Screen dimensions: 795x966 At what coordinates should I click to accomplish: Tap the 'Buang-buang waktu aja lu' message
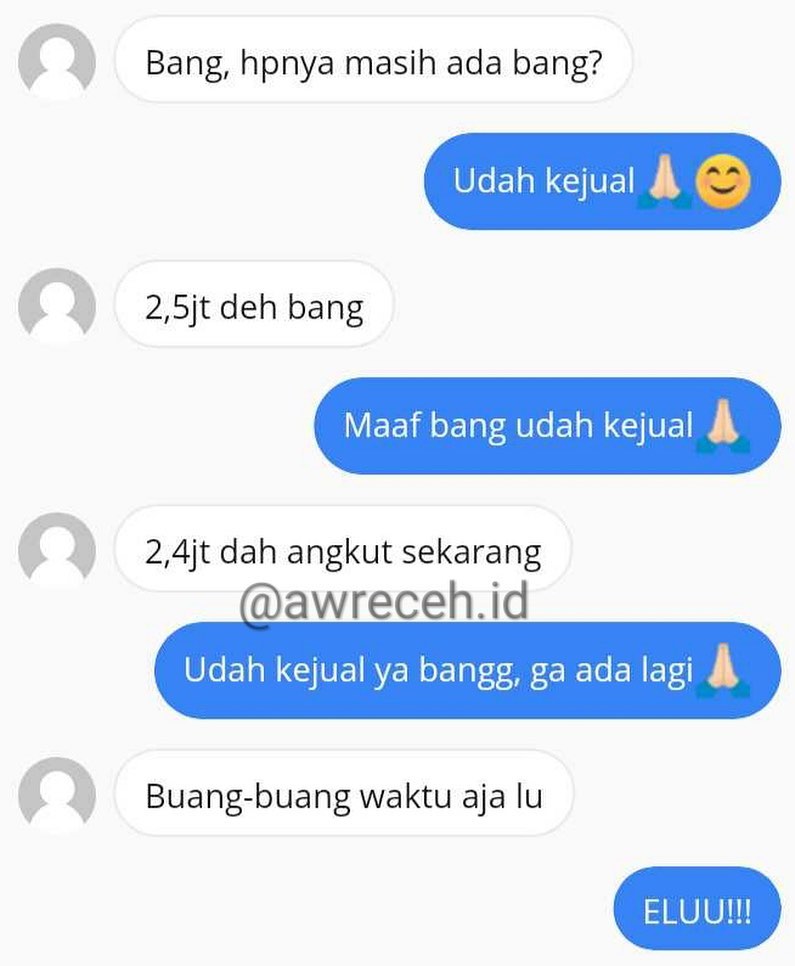click(347, 793)
